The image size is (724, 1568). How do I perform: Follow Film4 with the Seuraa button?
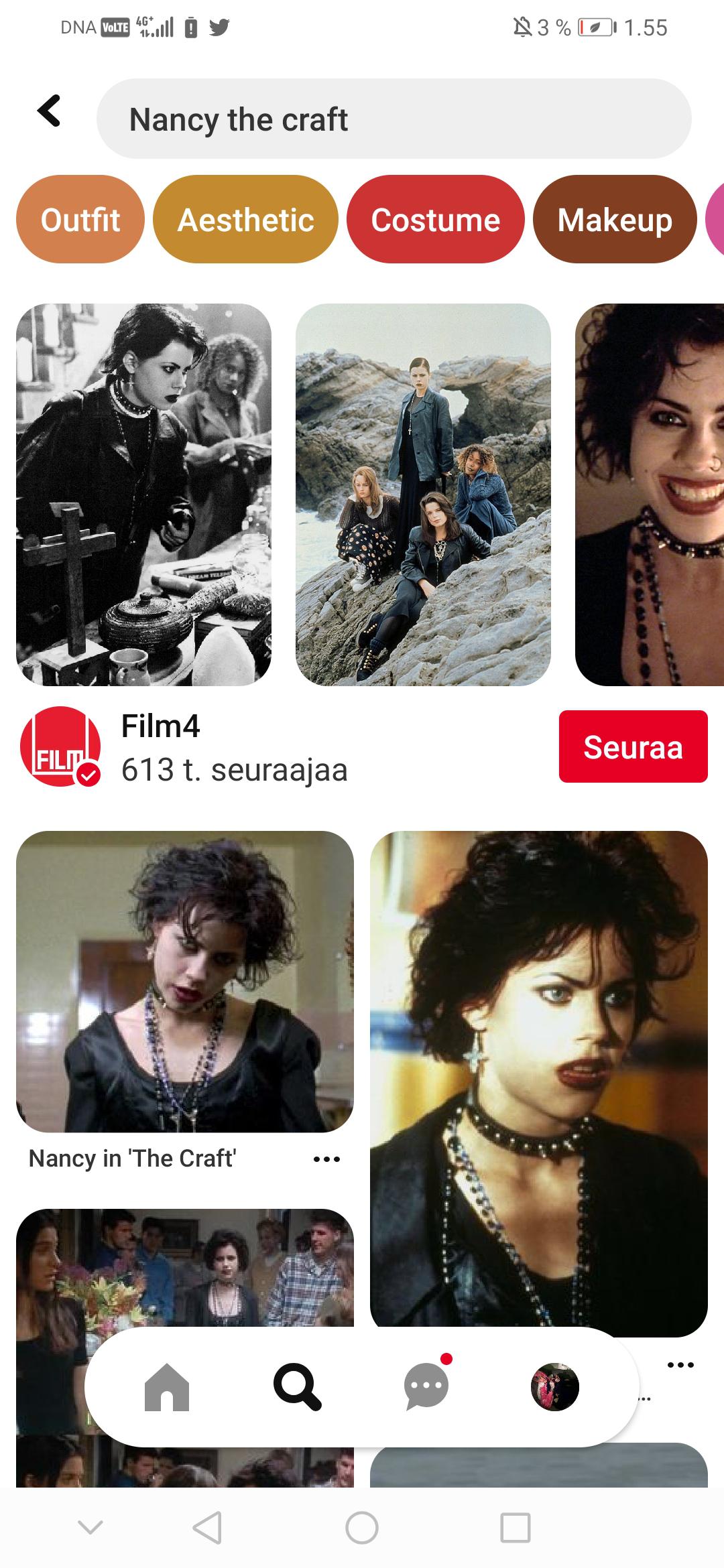pos(633,746)
